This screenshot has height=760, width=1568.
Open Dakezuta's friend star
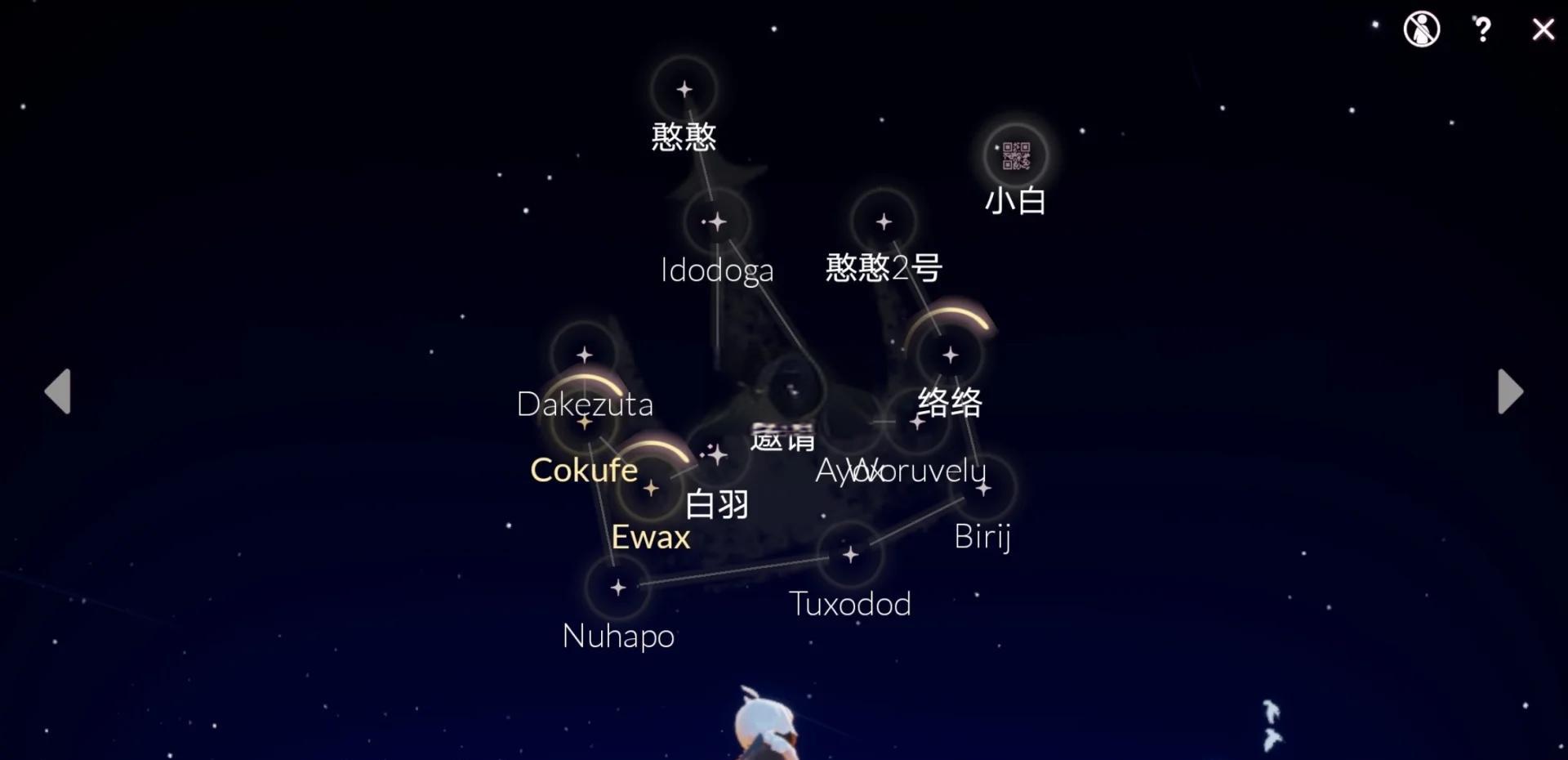click(584, 355)
